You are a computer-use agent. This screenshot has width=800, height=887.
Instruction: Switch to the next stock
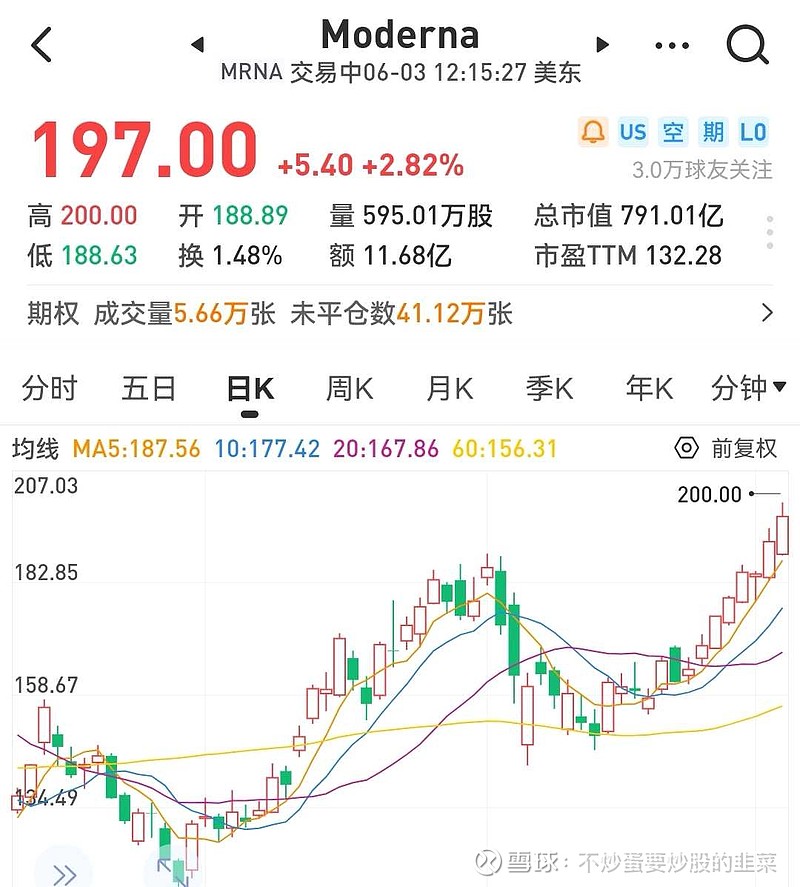602,44
